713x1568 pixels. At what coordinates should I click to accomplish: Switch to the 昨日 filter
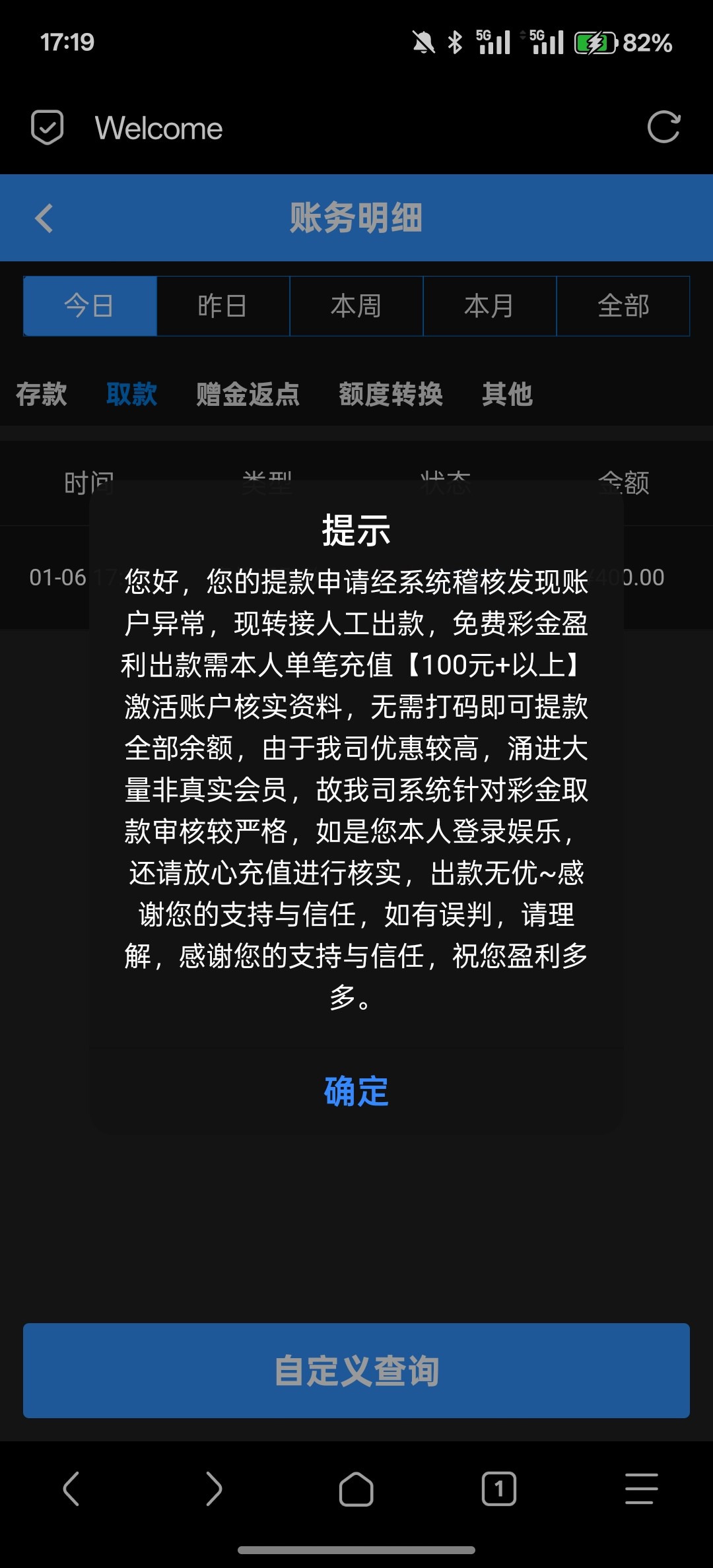(223, 306)
